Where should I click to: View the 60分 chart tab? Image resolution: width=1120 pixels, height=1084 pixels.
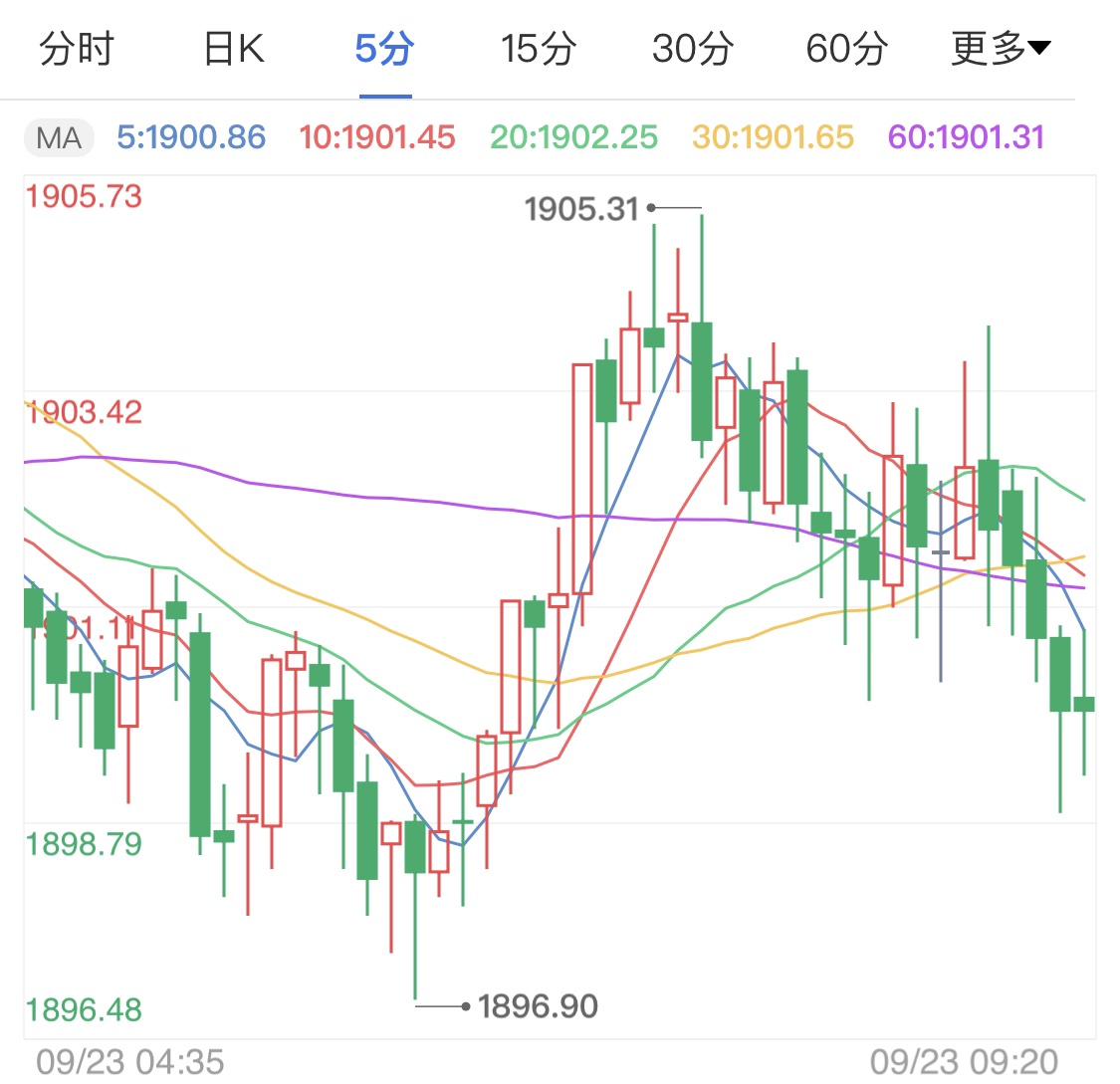coord(847,48)
